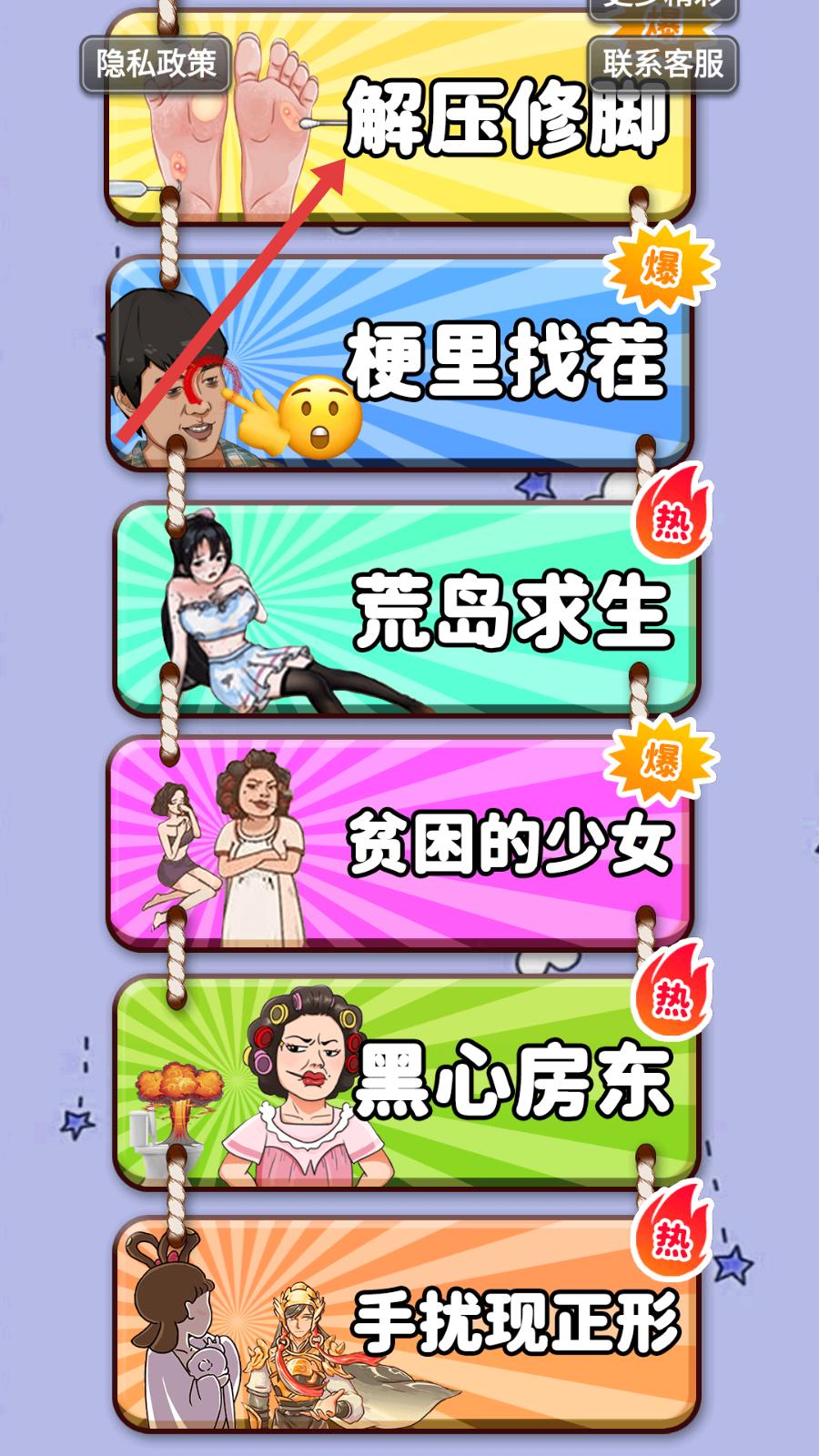Play the 手扰现正形 game
This screenshot has width=819, height=1456.
405,1324
